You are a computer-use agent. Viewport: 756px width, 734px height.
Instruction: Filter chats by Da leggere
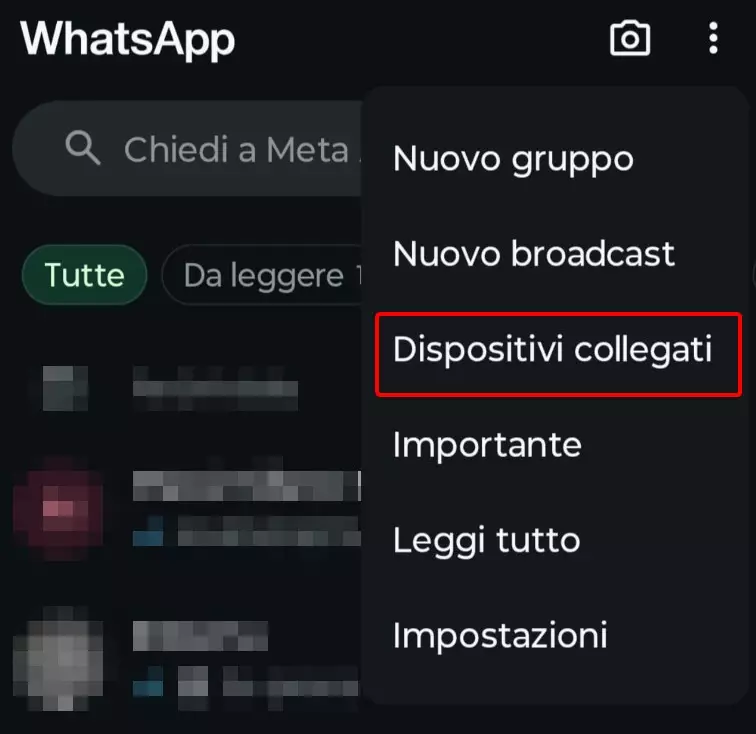coord(262,275)
